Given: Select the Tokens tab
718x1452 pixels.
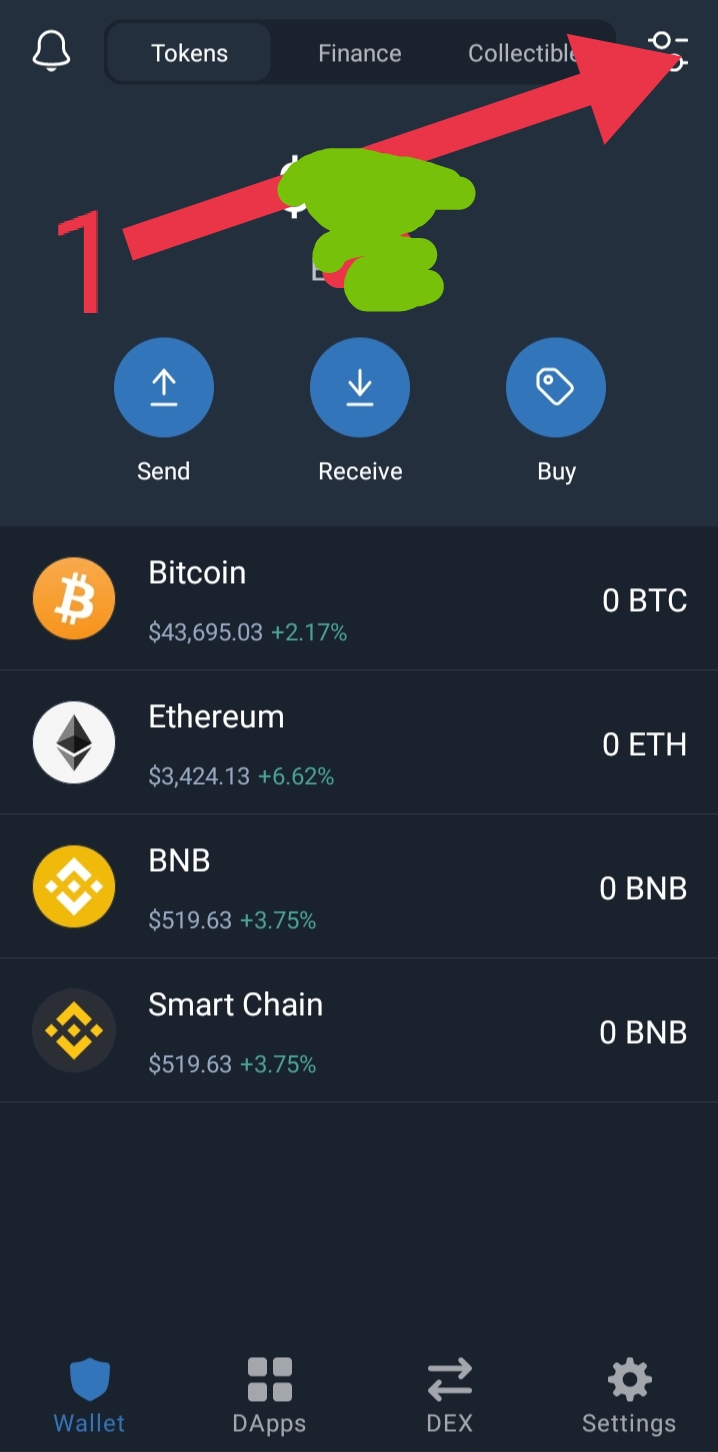Looking at the screenshot, I should tap(189, 53).
